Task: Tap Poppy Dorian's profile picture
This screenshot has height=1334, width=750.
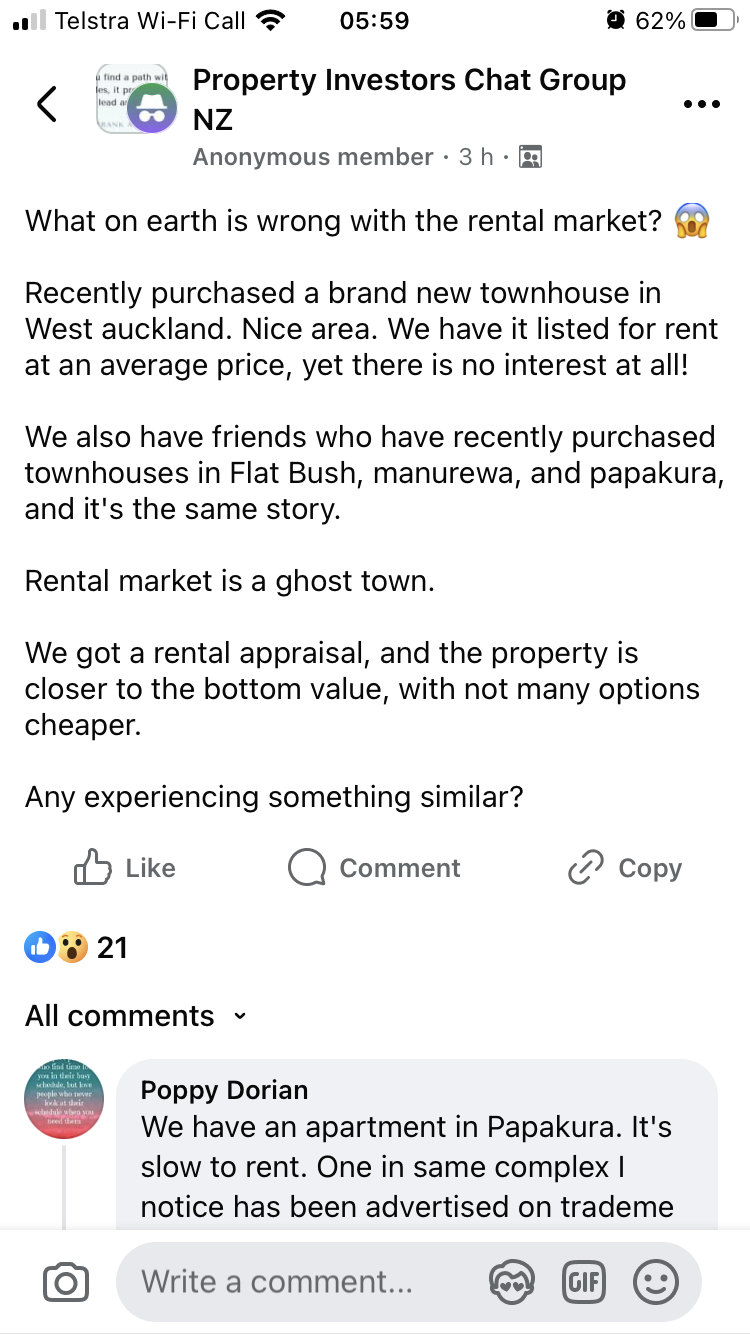Action: tap(64, 1099)
